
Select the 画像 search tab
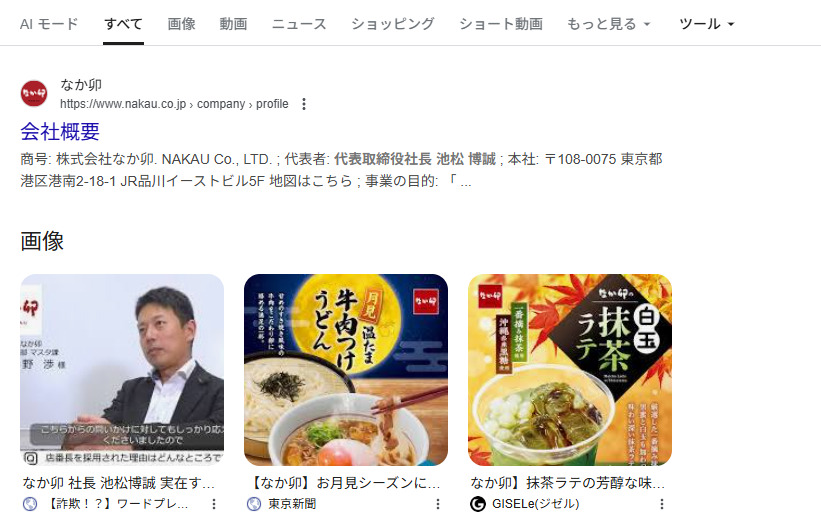point(182,23)
